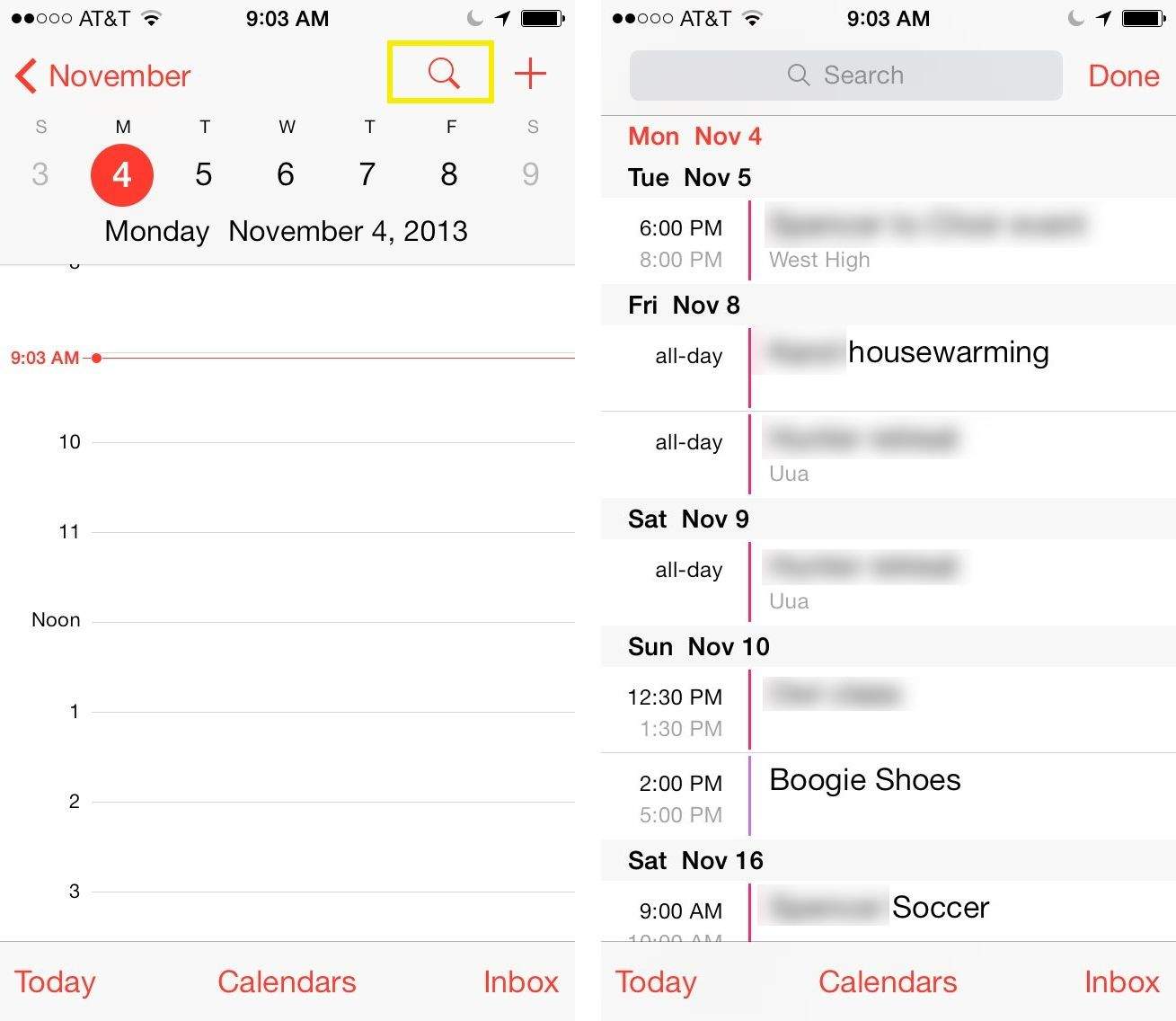Select Thursday the 7th in week strip
The image size is (1176, 1021).
pos(367,174)
